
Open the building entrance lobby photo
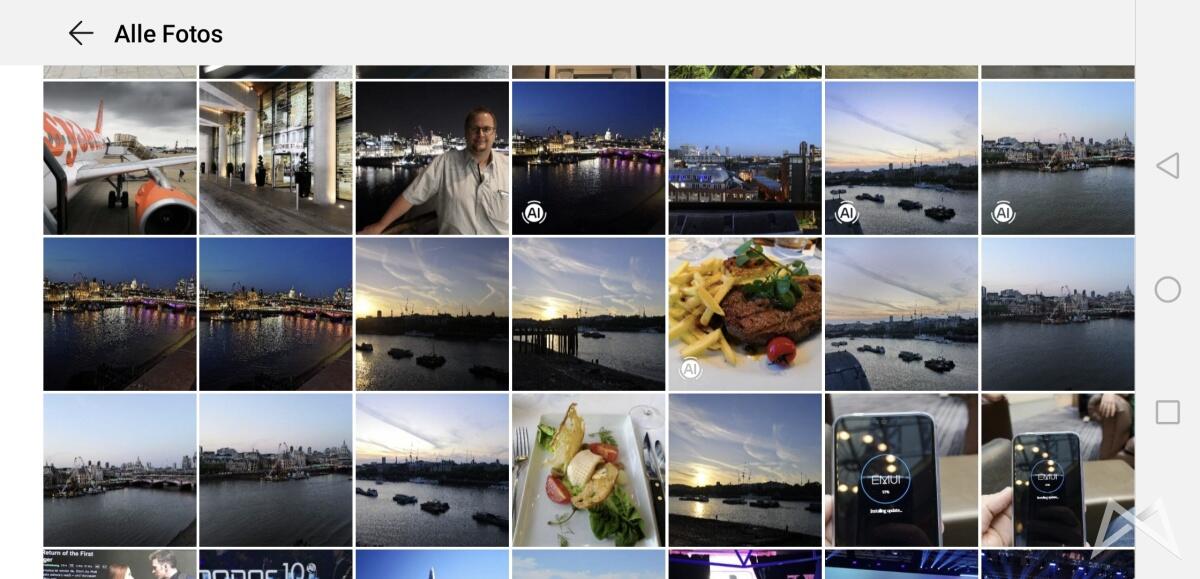pyautogui.click(x=276, y=158)
